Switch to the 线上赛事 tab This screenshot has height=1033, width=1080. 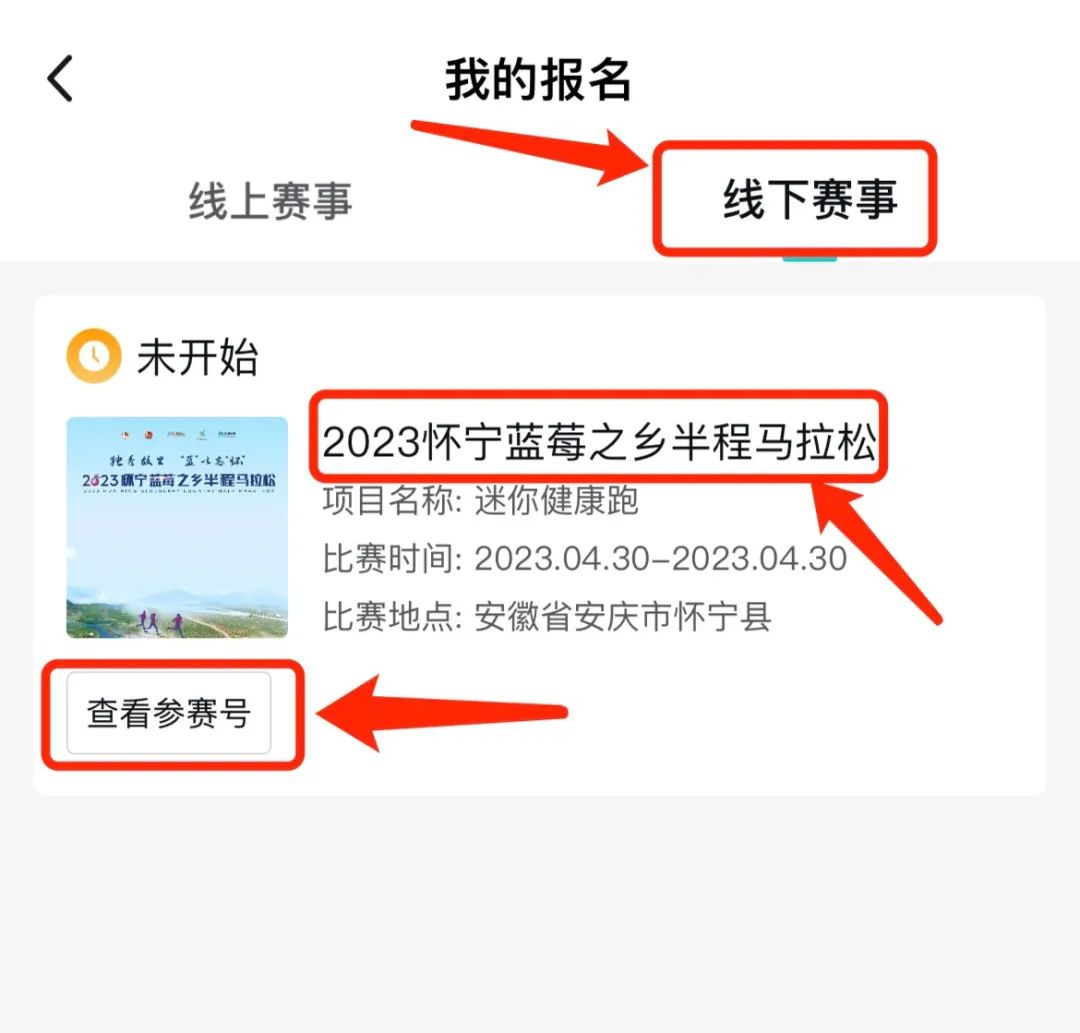(x=270, y=201)
